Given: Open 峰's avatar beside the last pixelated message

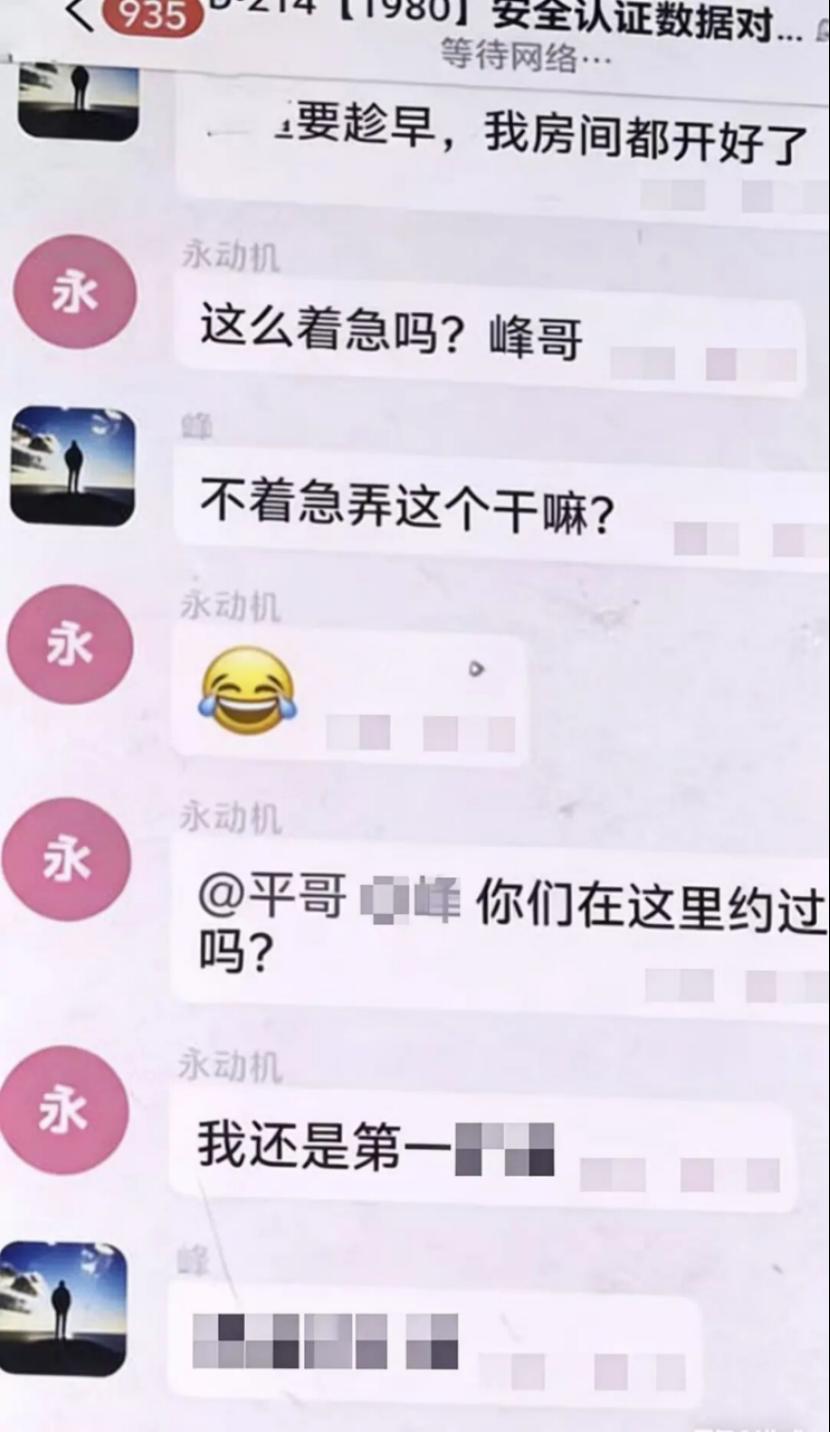Looking at the screenshot, I should [63, 1309].
